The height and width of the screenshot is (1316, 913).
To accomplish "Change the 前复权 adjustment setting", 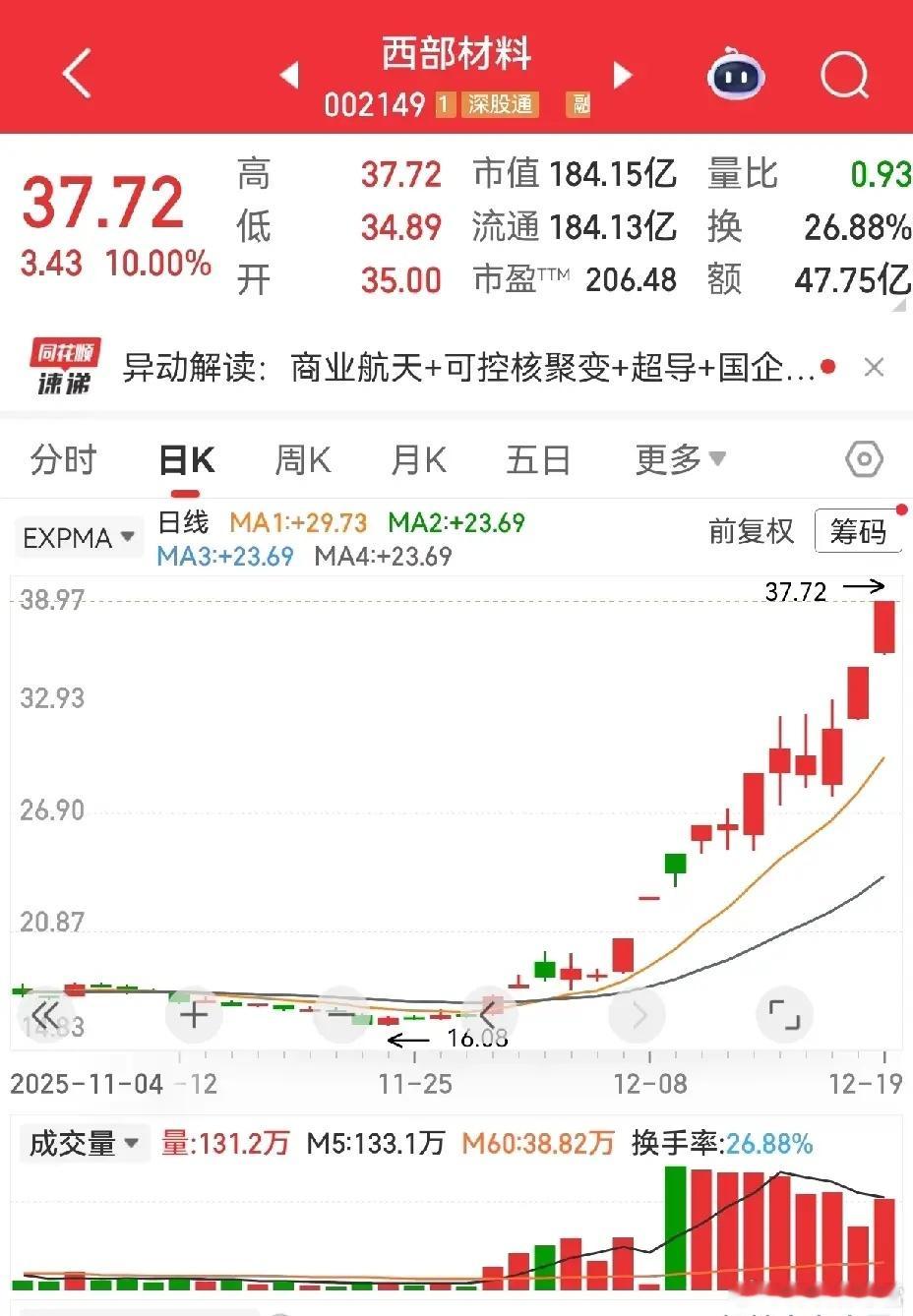I will (x=752, y=532).
